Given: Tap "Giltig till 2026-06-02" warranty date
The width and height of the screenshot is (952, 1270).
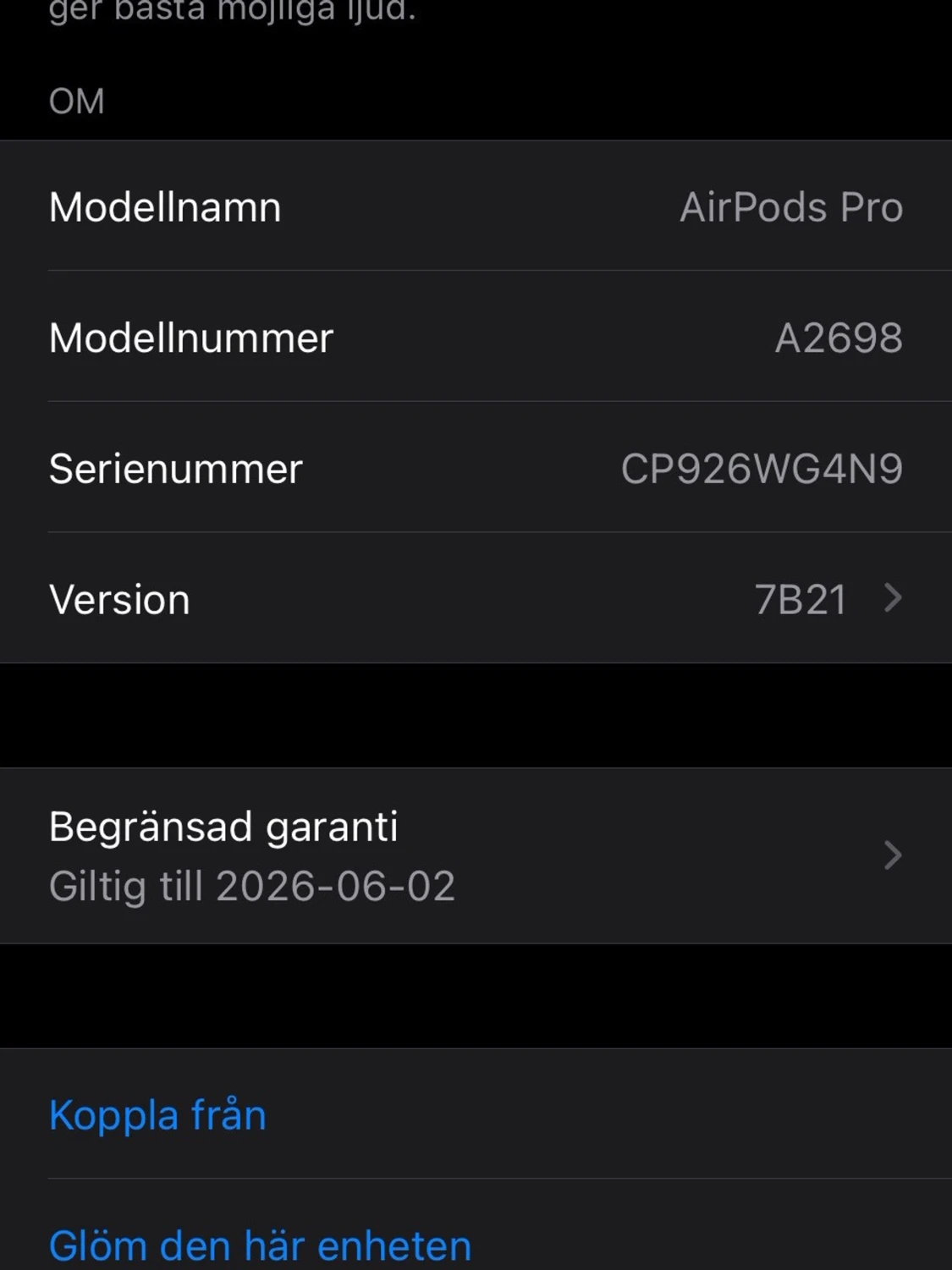Looking at the screenshot, I should click(x=251, y=884).
